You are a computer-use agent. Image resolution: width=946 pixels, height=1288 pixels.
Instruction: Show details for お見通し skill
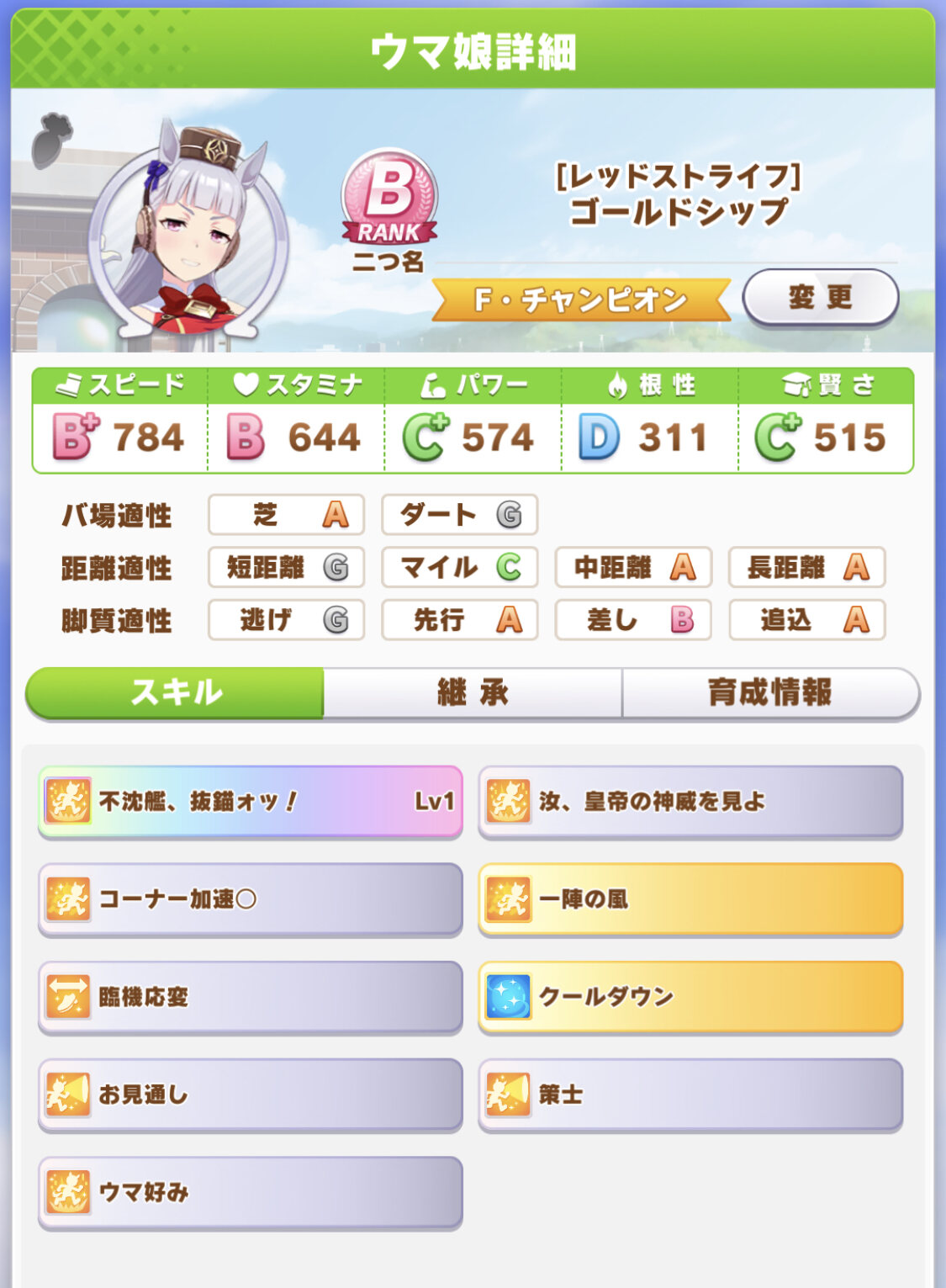[x=251, y=1095]
